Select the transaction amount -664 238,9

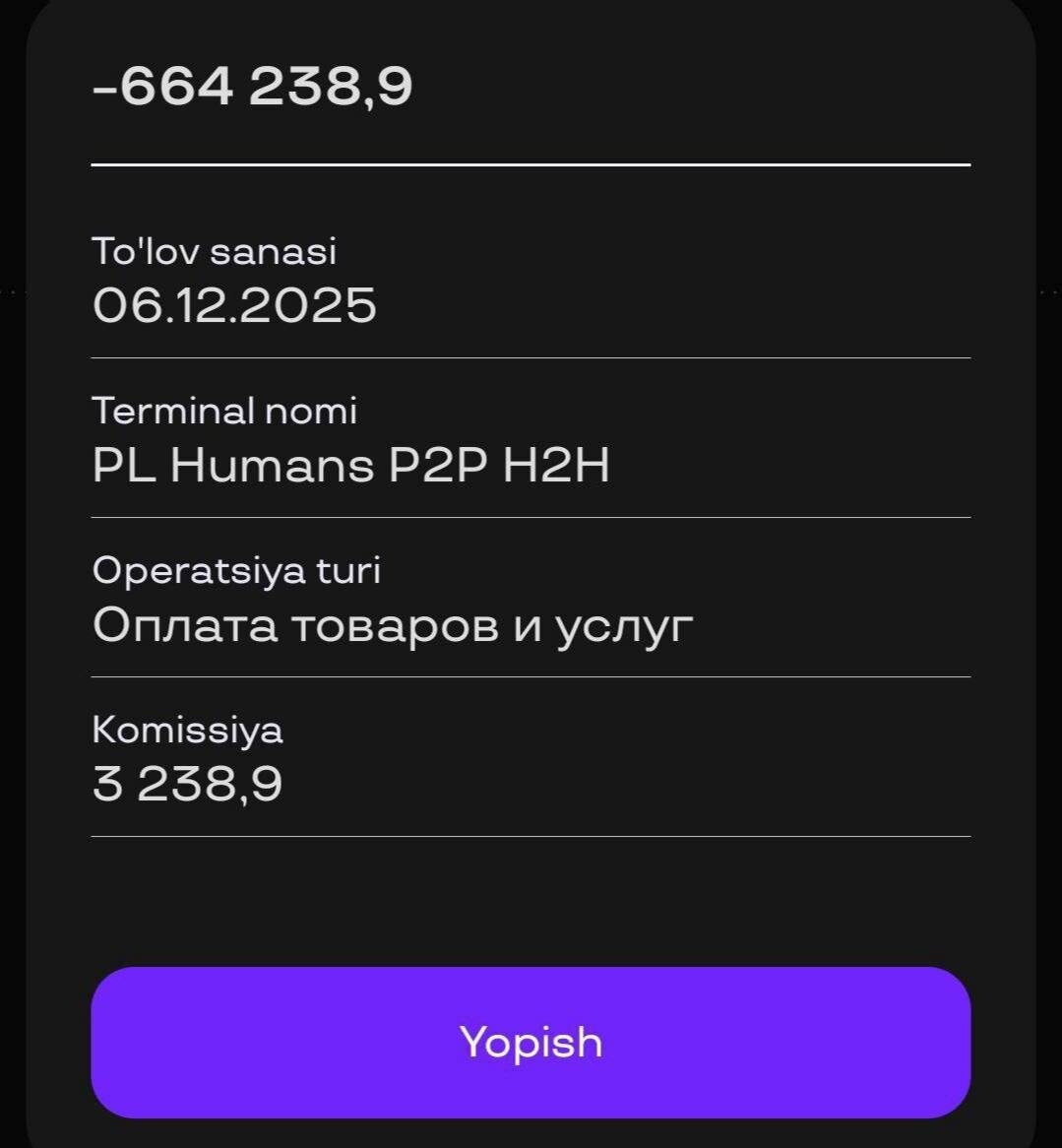click(x=252, y=86)
